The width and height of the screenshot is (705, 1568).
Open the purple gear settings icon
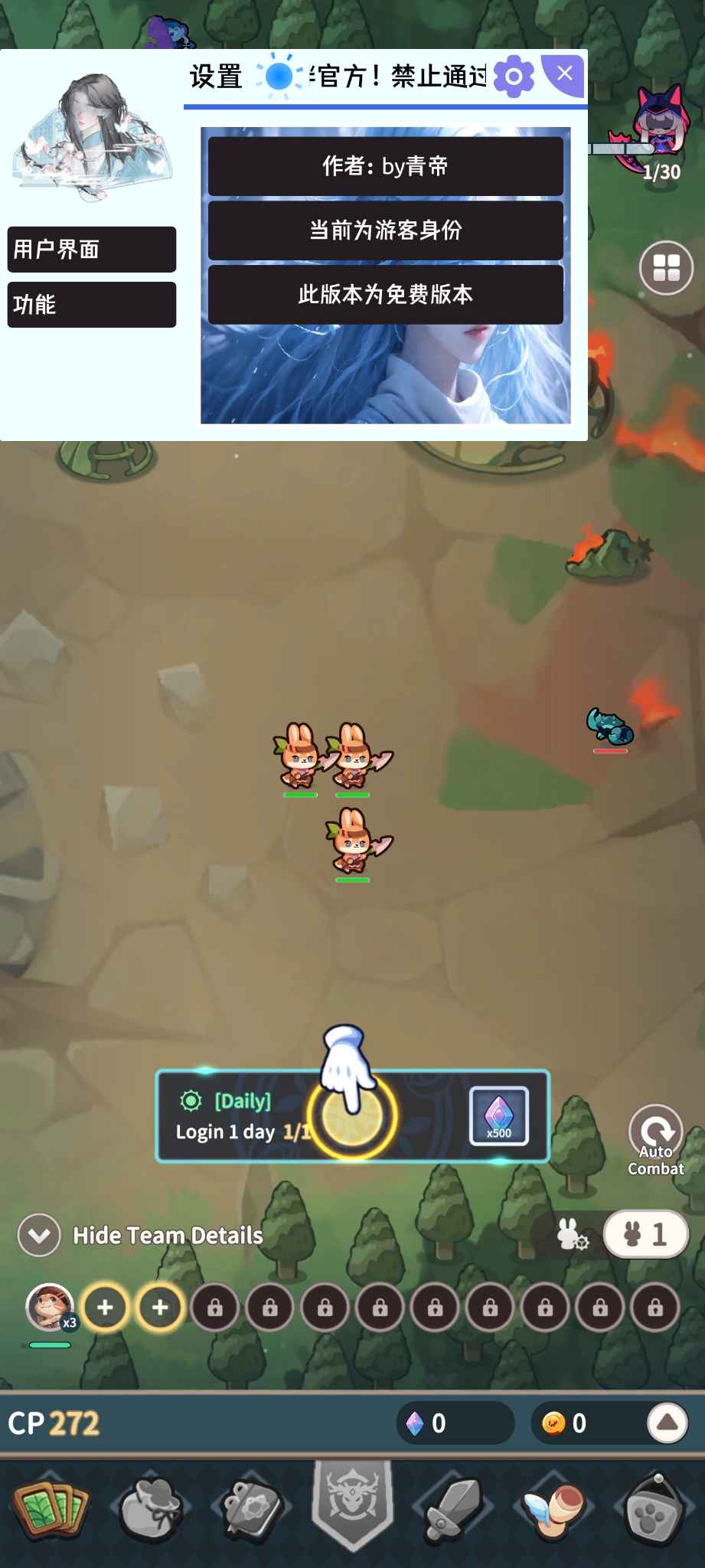[x=514, y=76]
